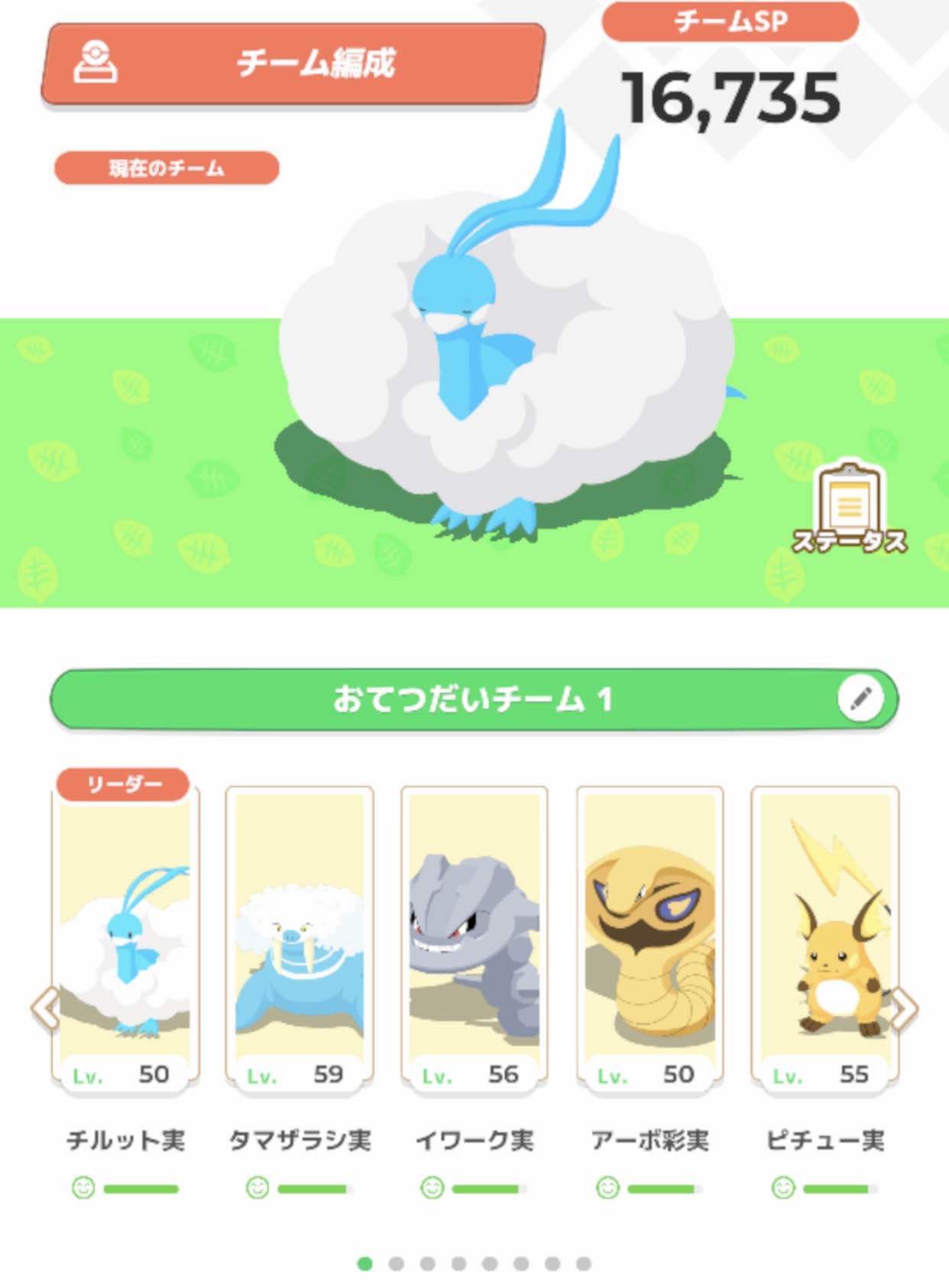Tap the ピチュー実 card at Lv. 55
Screen dimensions: 949x1288
tap(825, 940)
